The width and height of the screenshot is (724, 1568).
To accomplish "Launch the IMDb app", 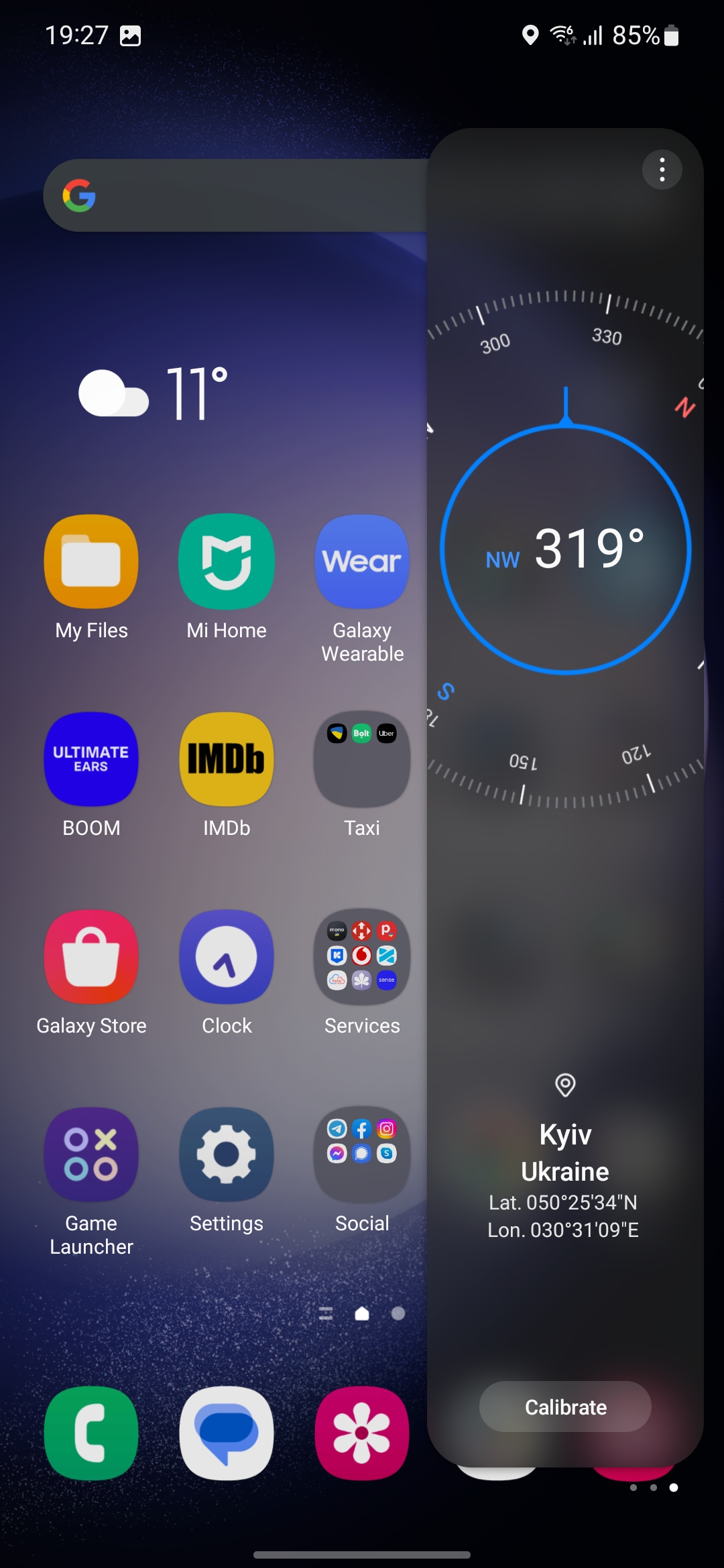I will (x=227, y=759).
